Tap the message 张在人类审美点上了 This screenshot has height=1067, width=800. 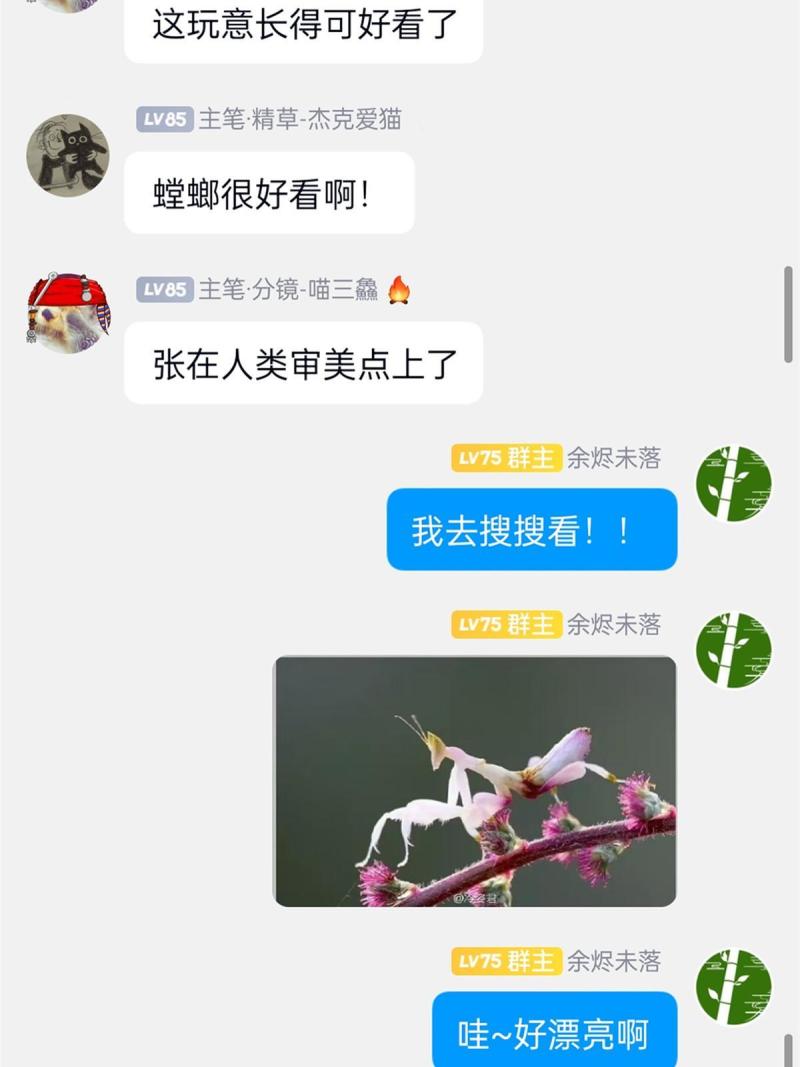[303, 363]
